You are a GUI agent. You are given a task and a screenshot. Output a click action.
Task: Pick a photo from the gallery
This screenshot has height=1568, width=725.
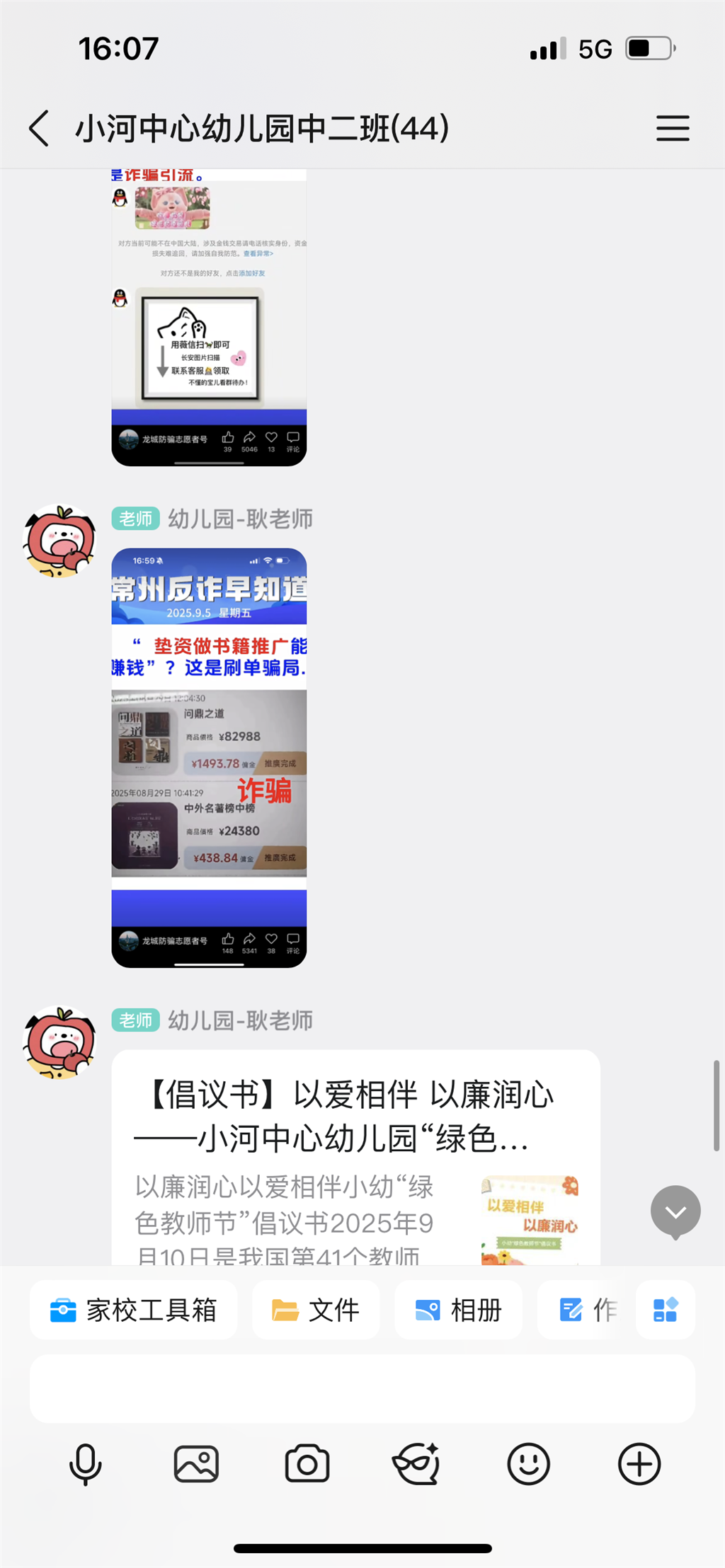click(196, 1463)
